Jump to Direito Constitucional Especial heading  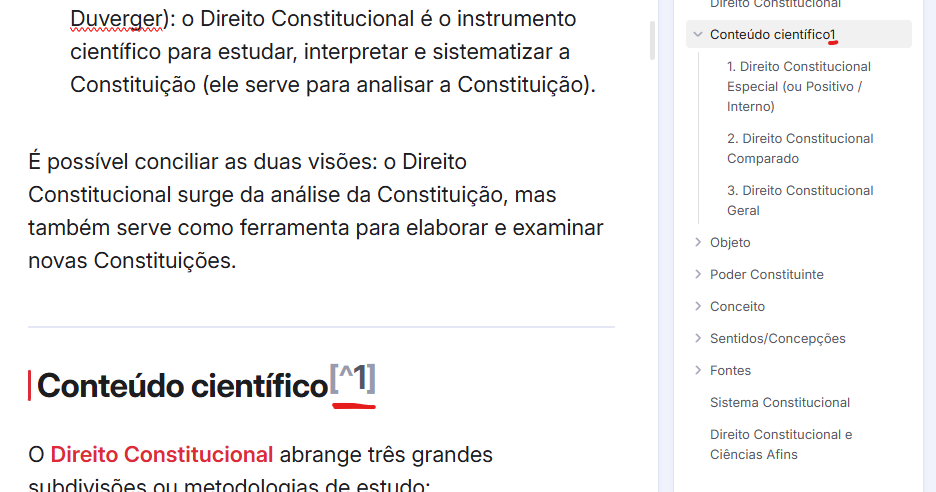point(798,86)
